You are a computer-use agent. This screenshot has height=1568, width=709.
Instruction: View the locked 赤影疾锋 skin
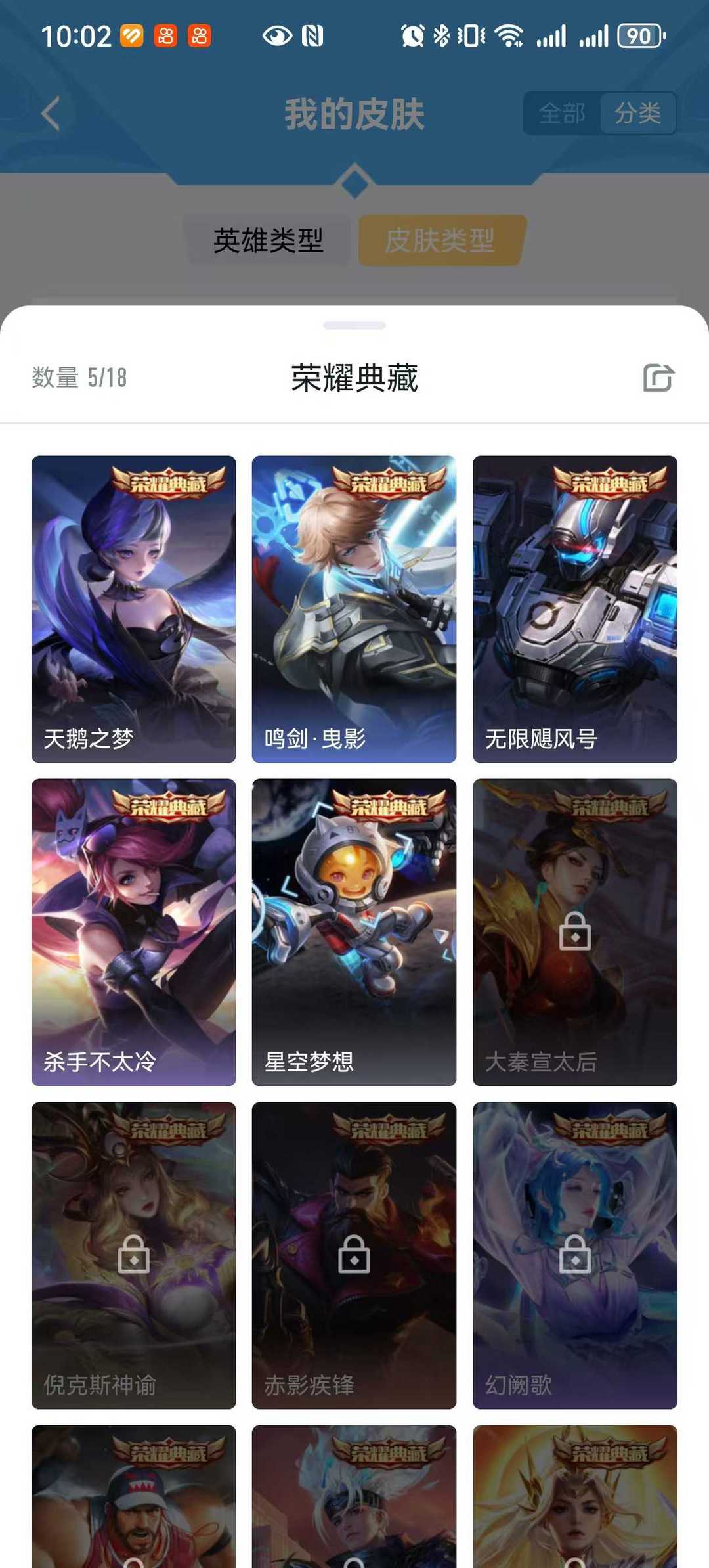pos(354,1255)
